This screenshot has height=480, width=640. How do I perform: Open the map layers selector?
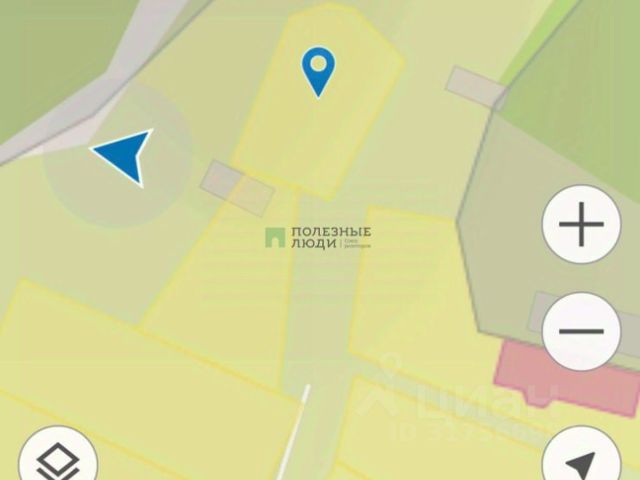pyautogui.click(x=58, y=462)
